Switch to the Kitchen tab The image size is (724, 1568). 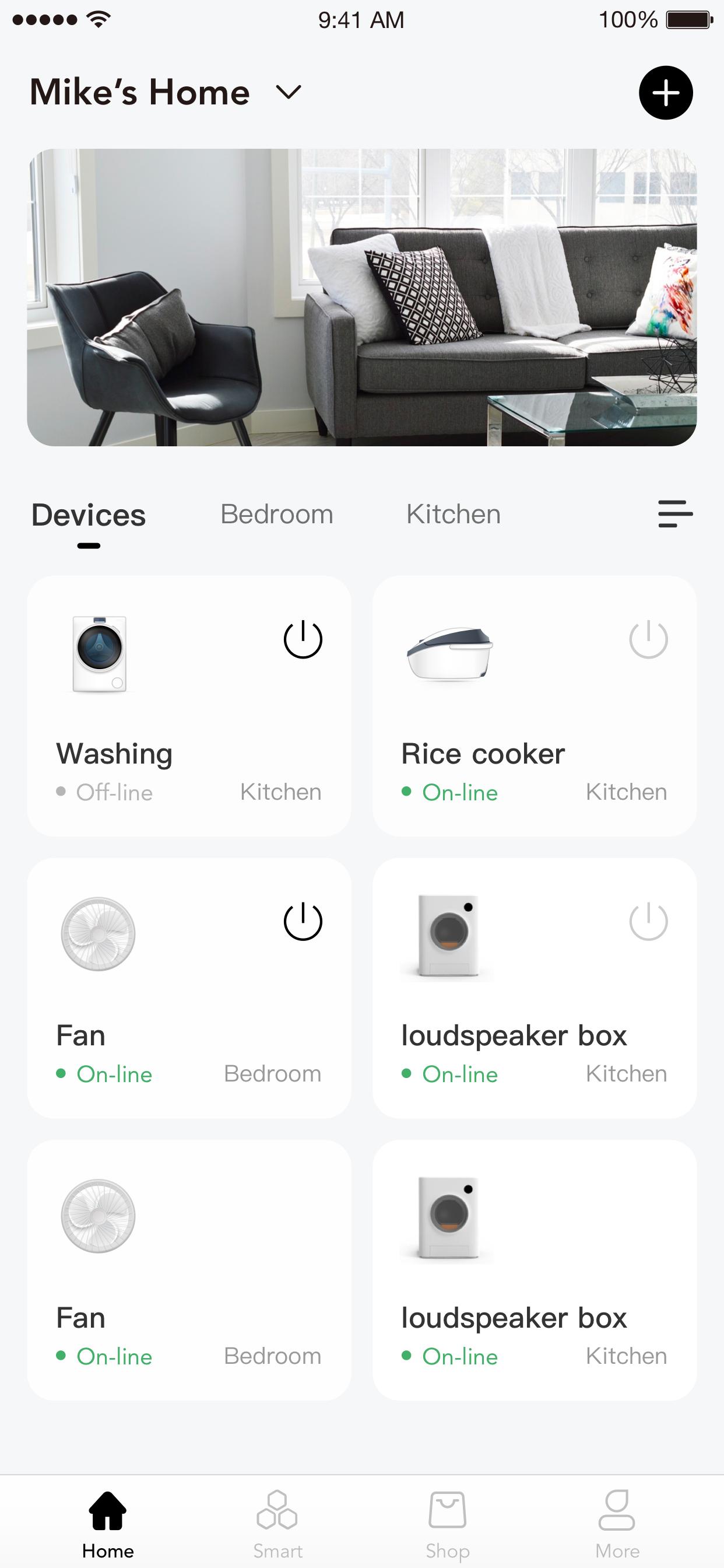pos(454,514)
